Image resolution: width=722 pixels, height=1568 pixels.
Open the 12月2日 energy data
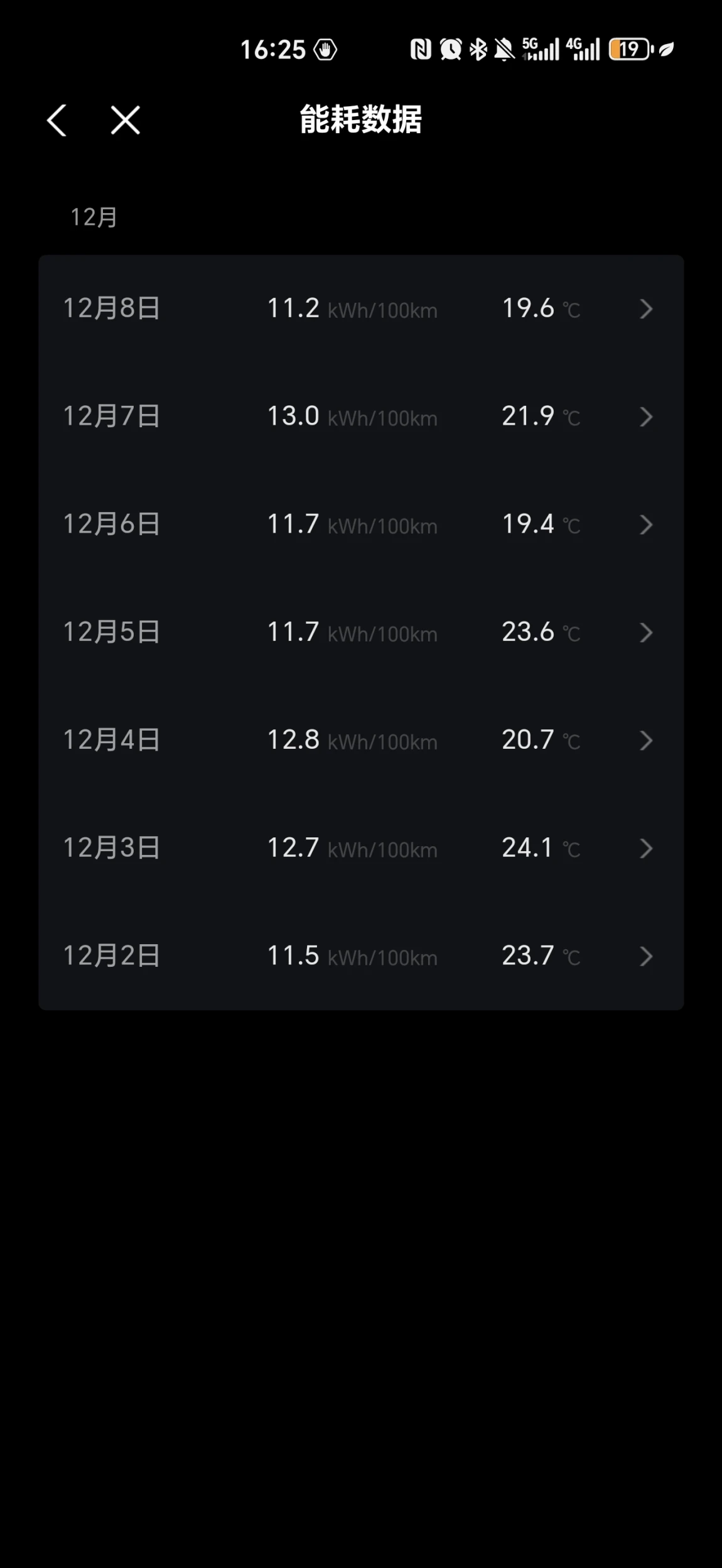361,956
